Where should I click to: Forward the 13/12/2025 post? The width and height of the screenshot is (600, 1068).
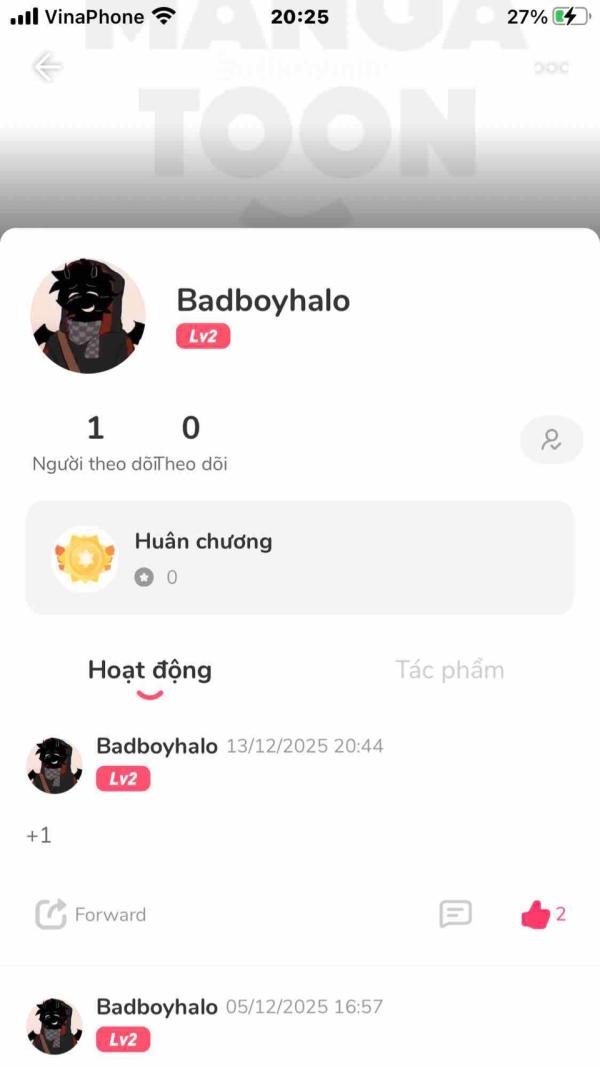coord(91,914)
